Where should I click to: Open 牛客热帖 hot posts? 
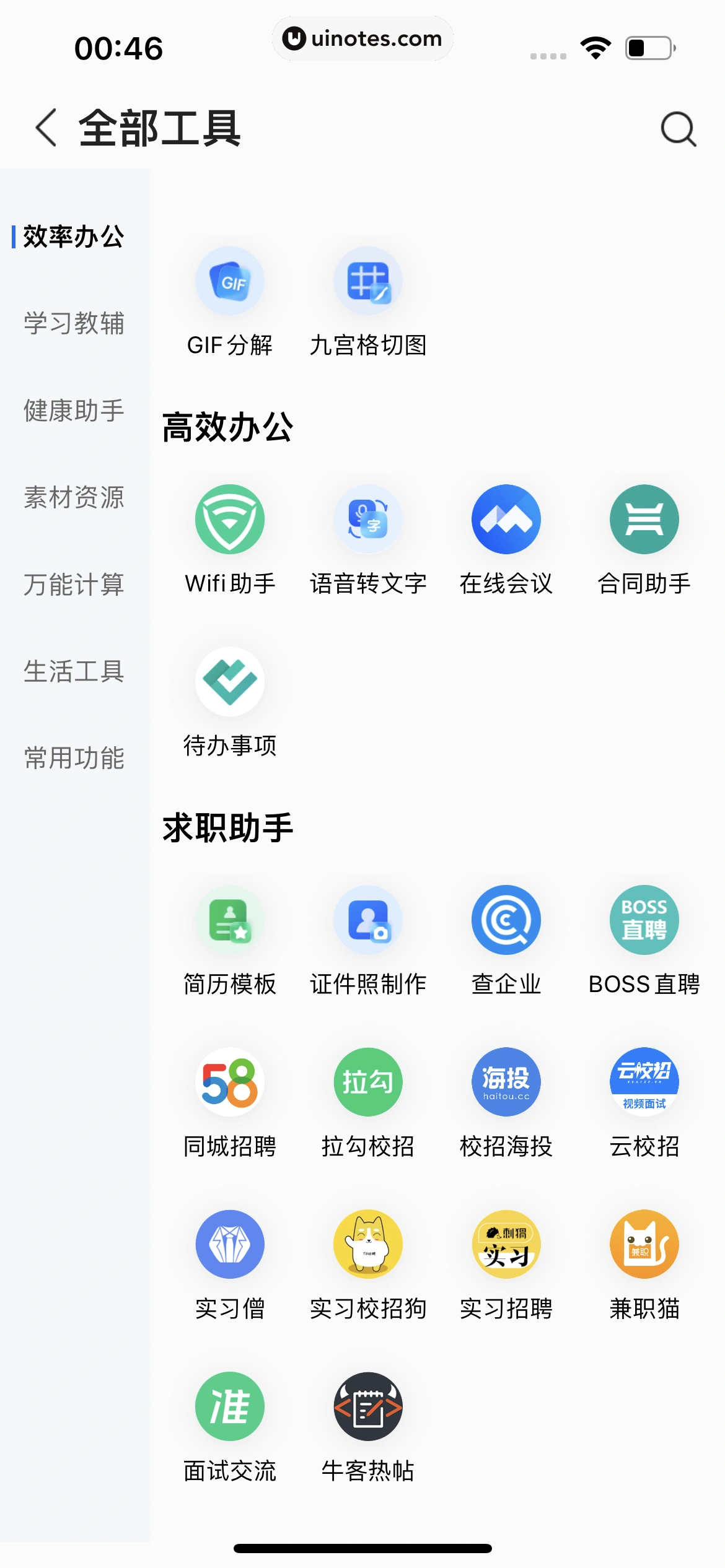pyautogui.click(x=368, y=1406)
